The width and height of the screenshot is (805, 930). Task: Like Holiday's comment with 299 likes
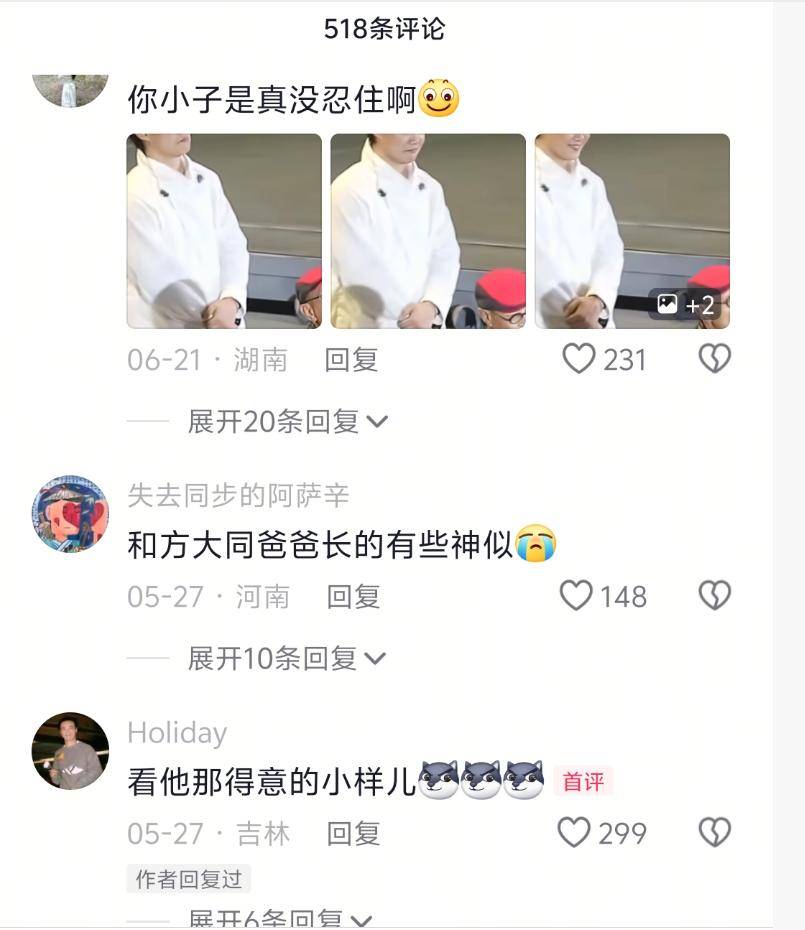click(575, 833)
